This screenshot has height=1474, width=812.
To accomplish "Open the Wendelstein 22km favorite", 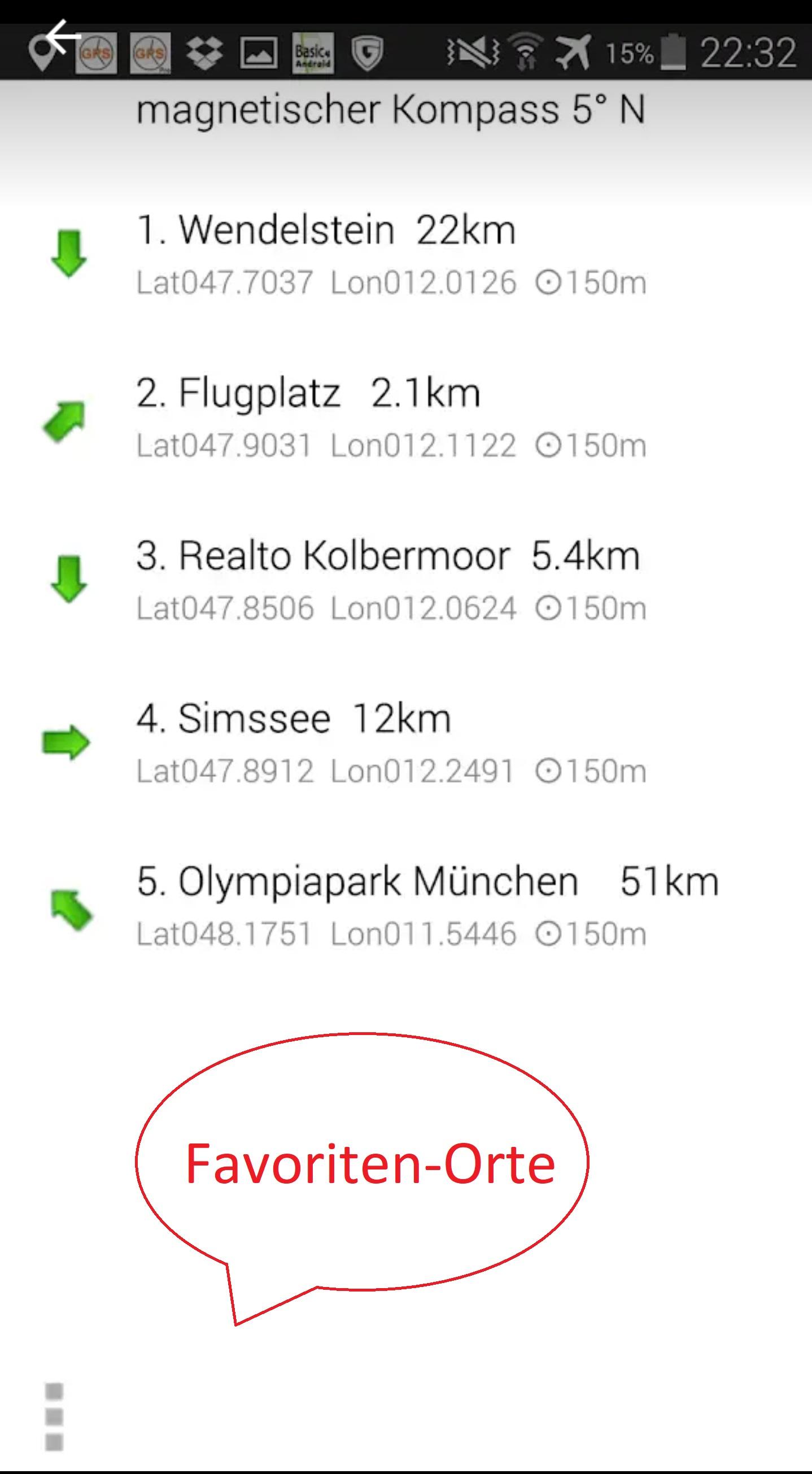I will pos(406,254).
